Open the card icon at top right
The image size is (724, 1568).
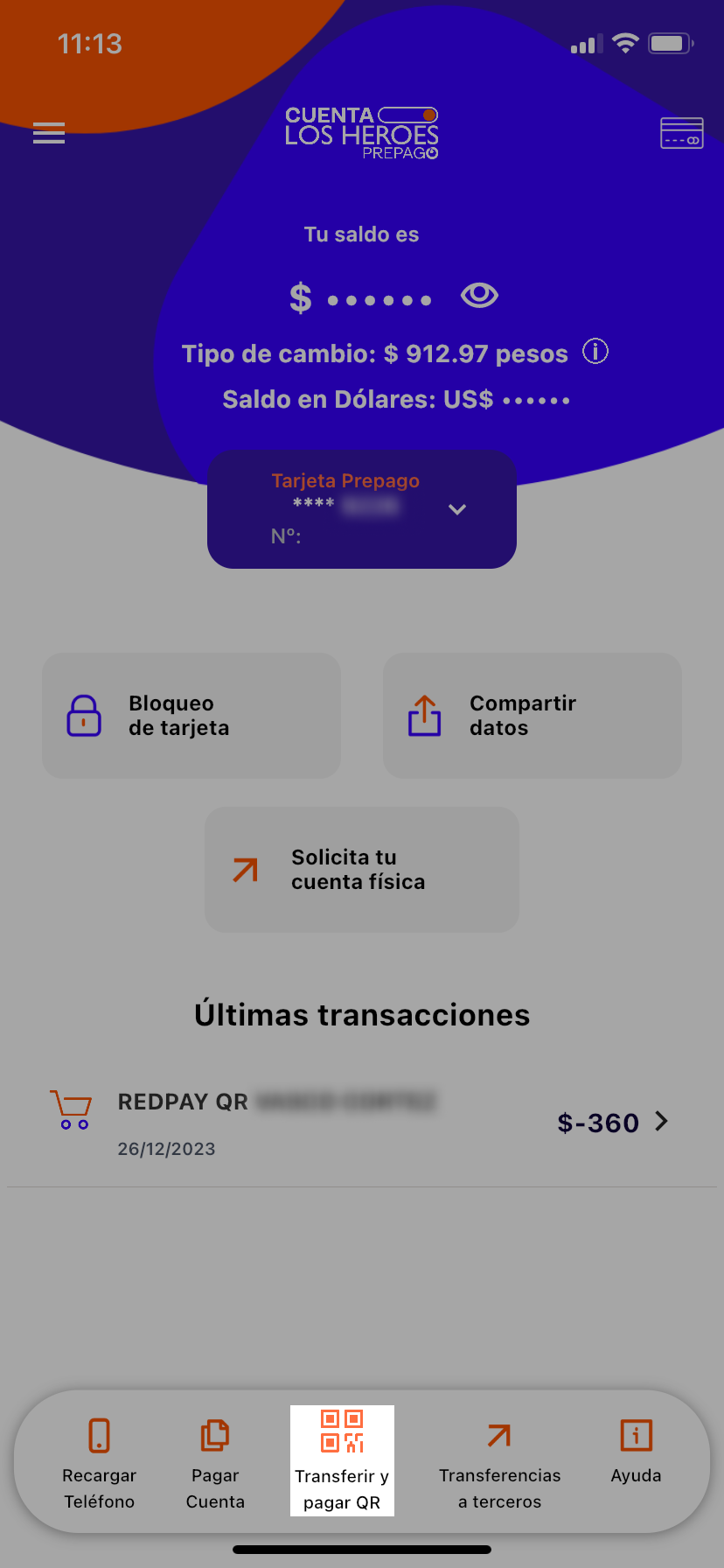681,133
